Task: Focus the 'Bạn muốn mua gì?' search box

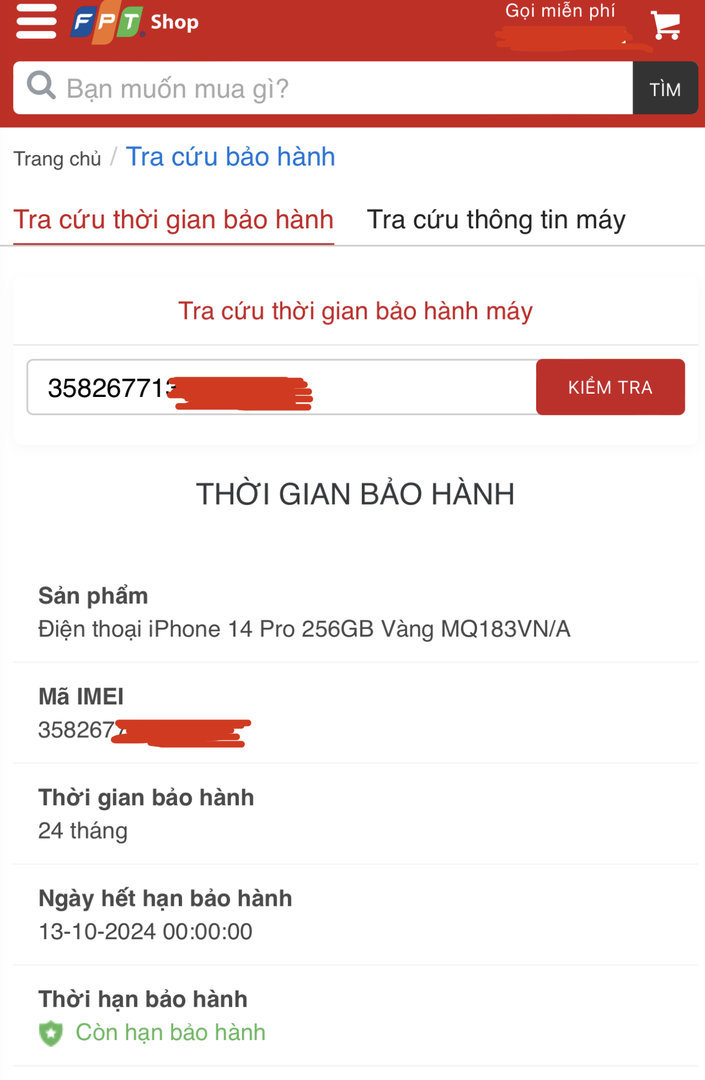Action: point(330,88)
